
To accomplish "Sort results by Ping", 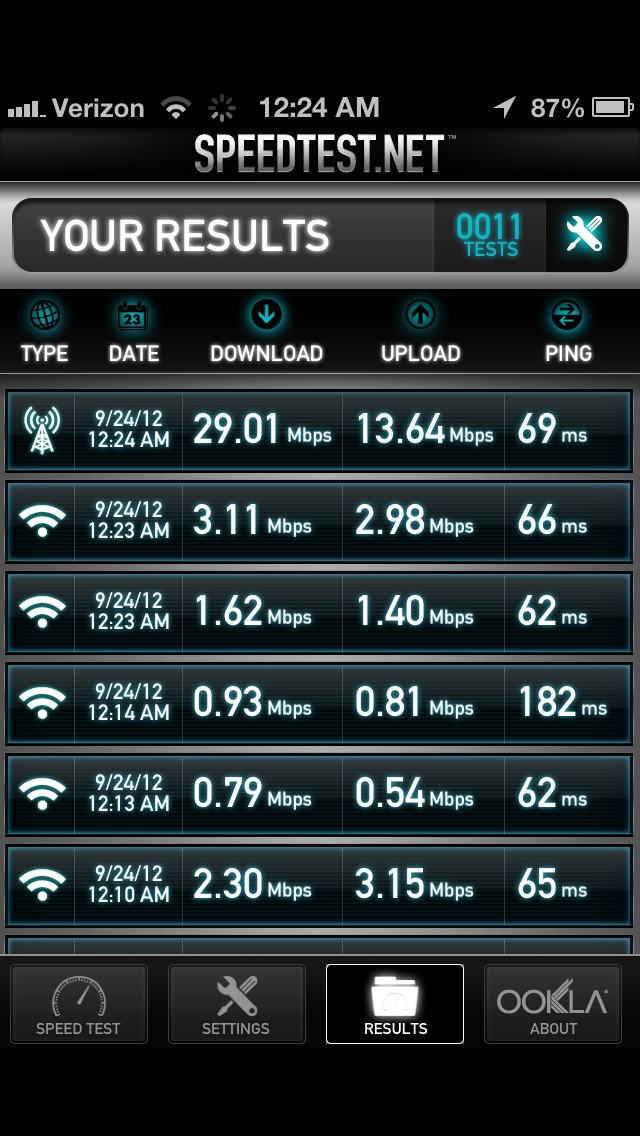I will (567, 333).
